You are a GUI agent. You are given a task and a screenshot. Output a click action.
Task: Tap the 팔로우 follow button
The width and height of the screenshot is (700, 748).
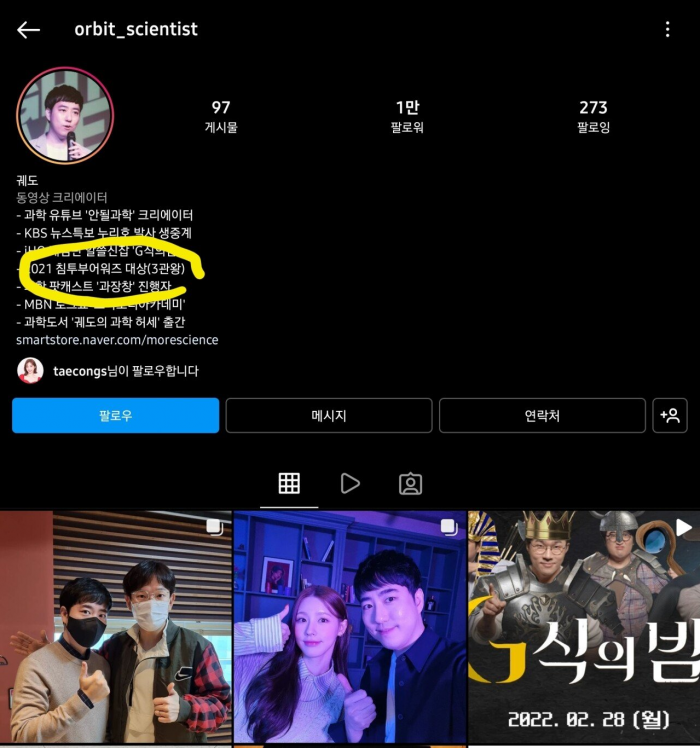pyautogui.click(x=115, y=415)
